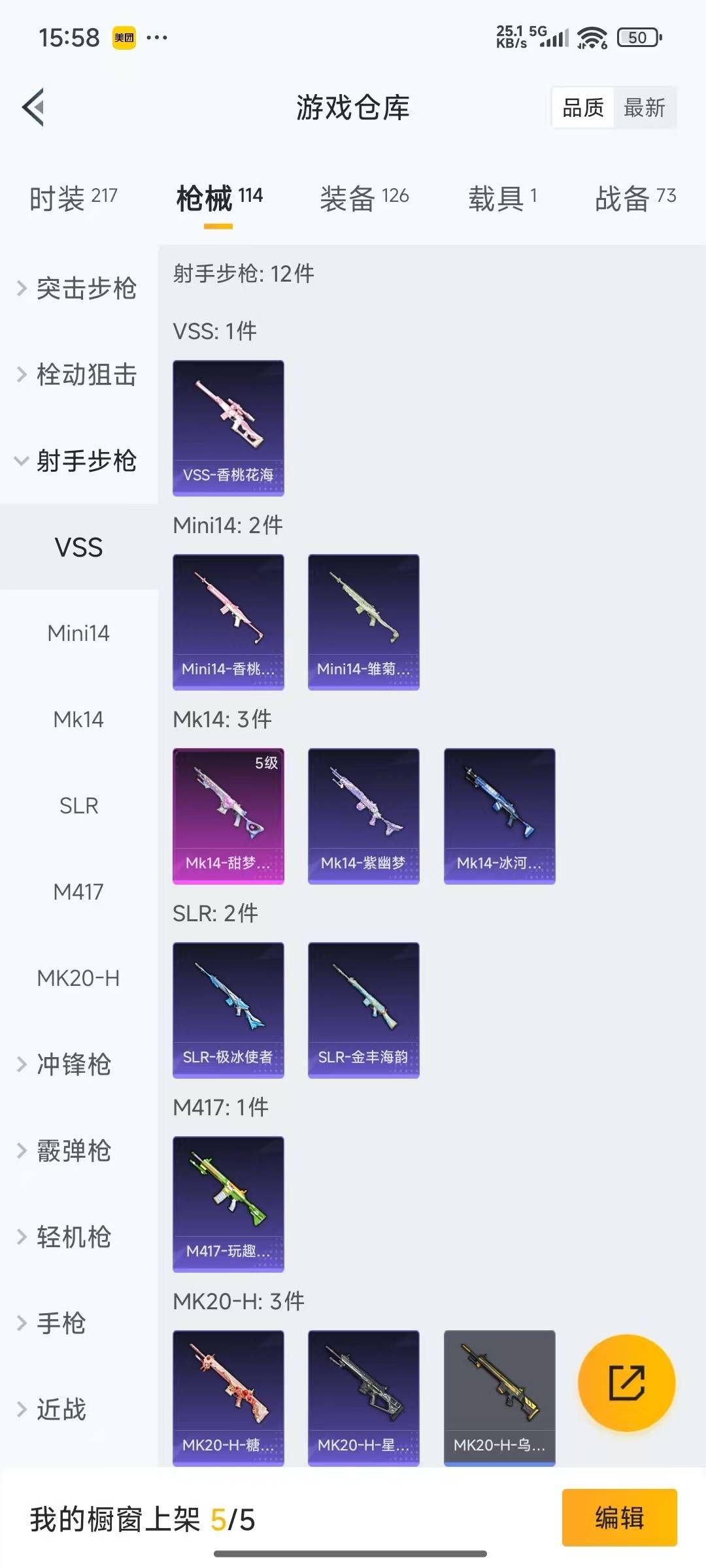This screenshot has width=706, height=1568.
Task: Collapse the 射手步枪 category
Action: point(78,461)
